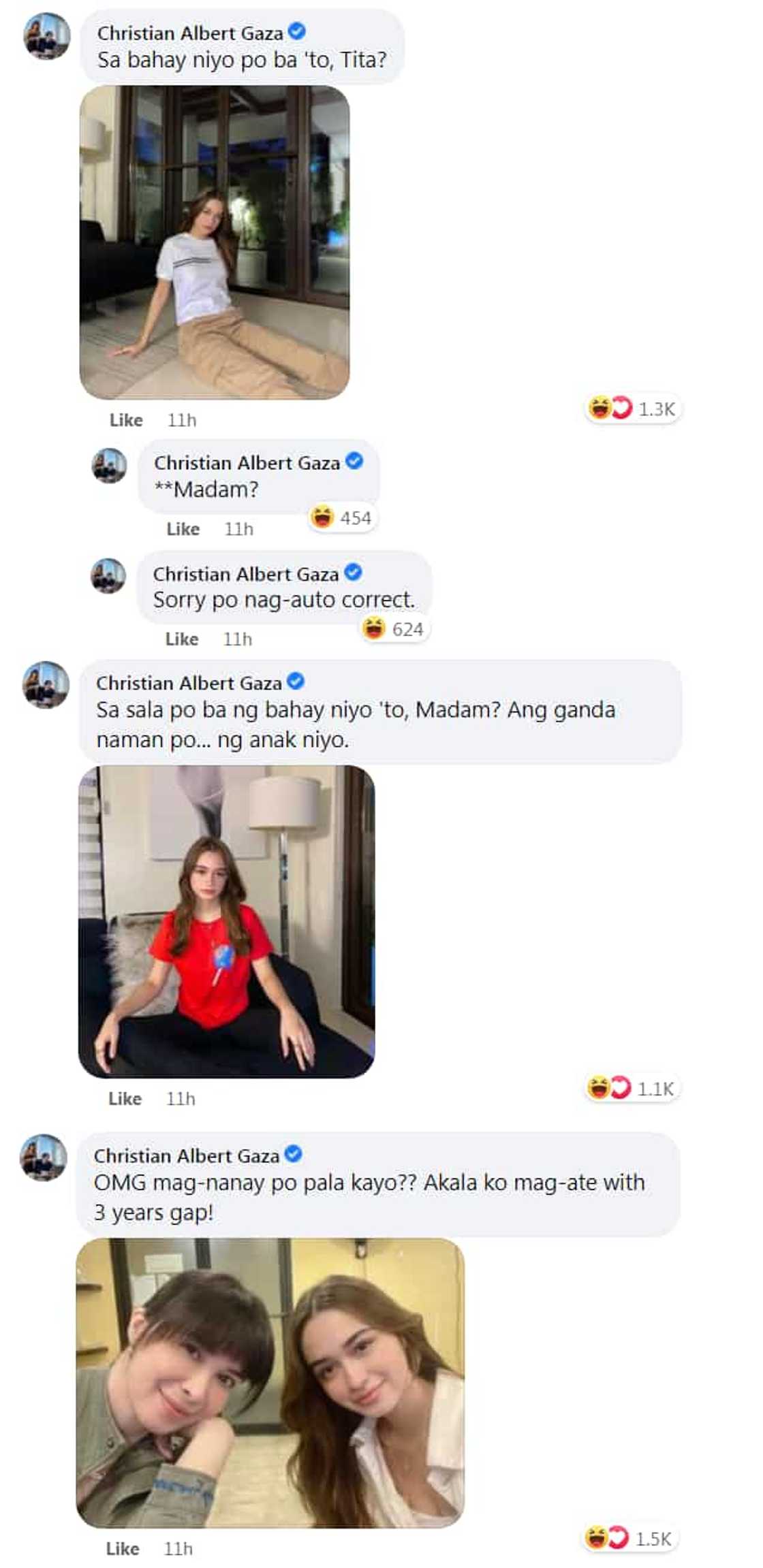Open the photo of girl in white shirt
The image size is (763, 1568).
click(x=215, y=242)
